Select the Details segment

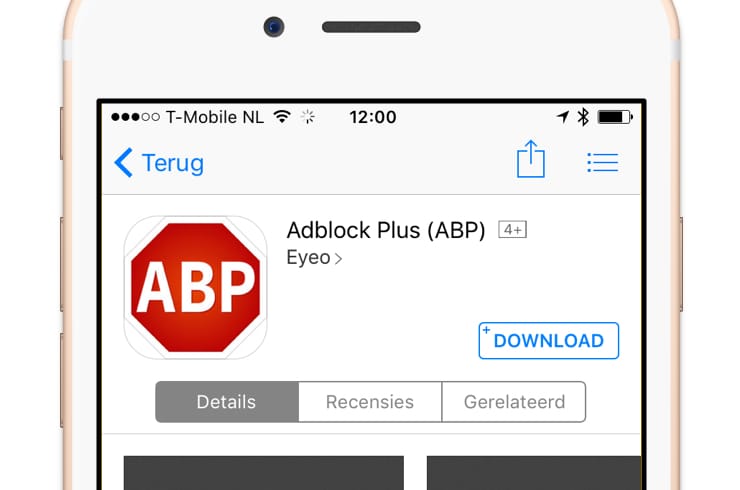click(x=226, y=402)
